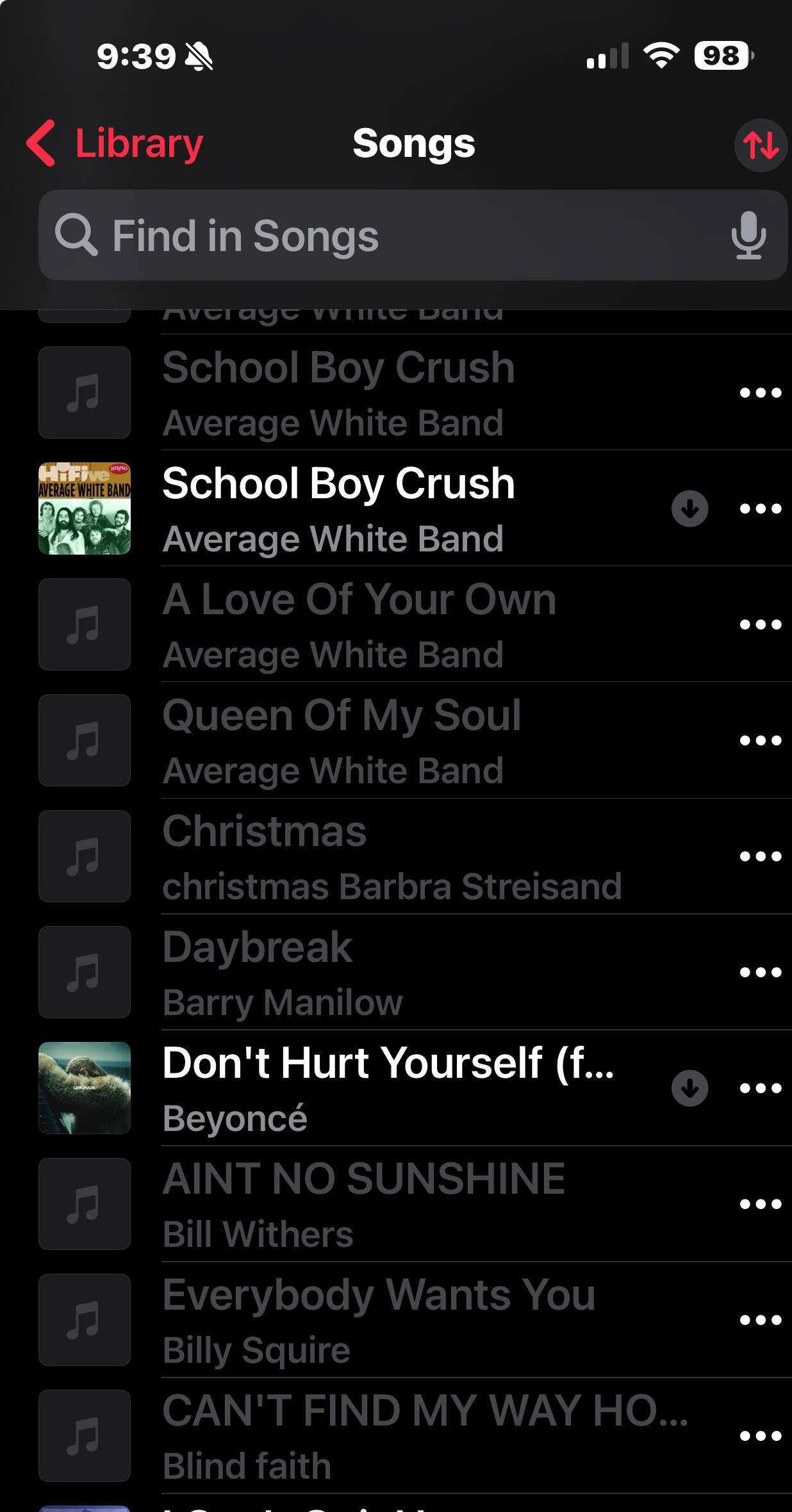Select Christmas by christmas Barbra Streisand
This screenshot has width=792, height=1512.
tap(391, 856)
